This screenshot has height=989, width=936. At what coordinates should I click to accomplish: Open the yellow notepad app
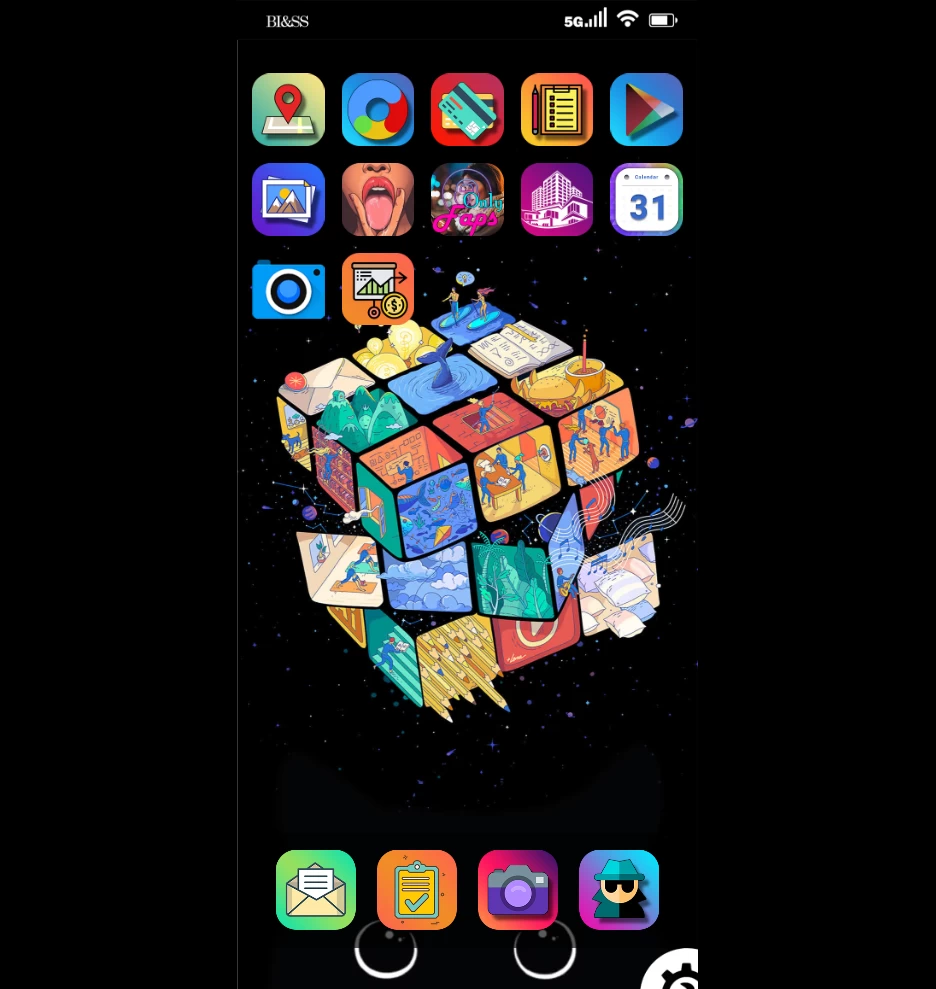tap(557, 110)
